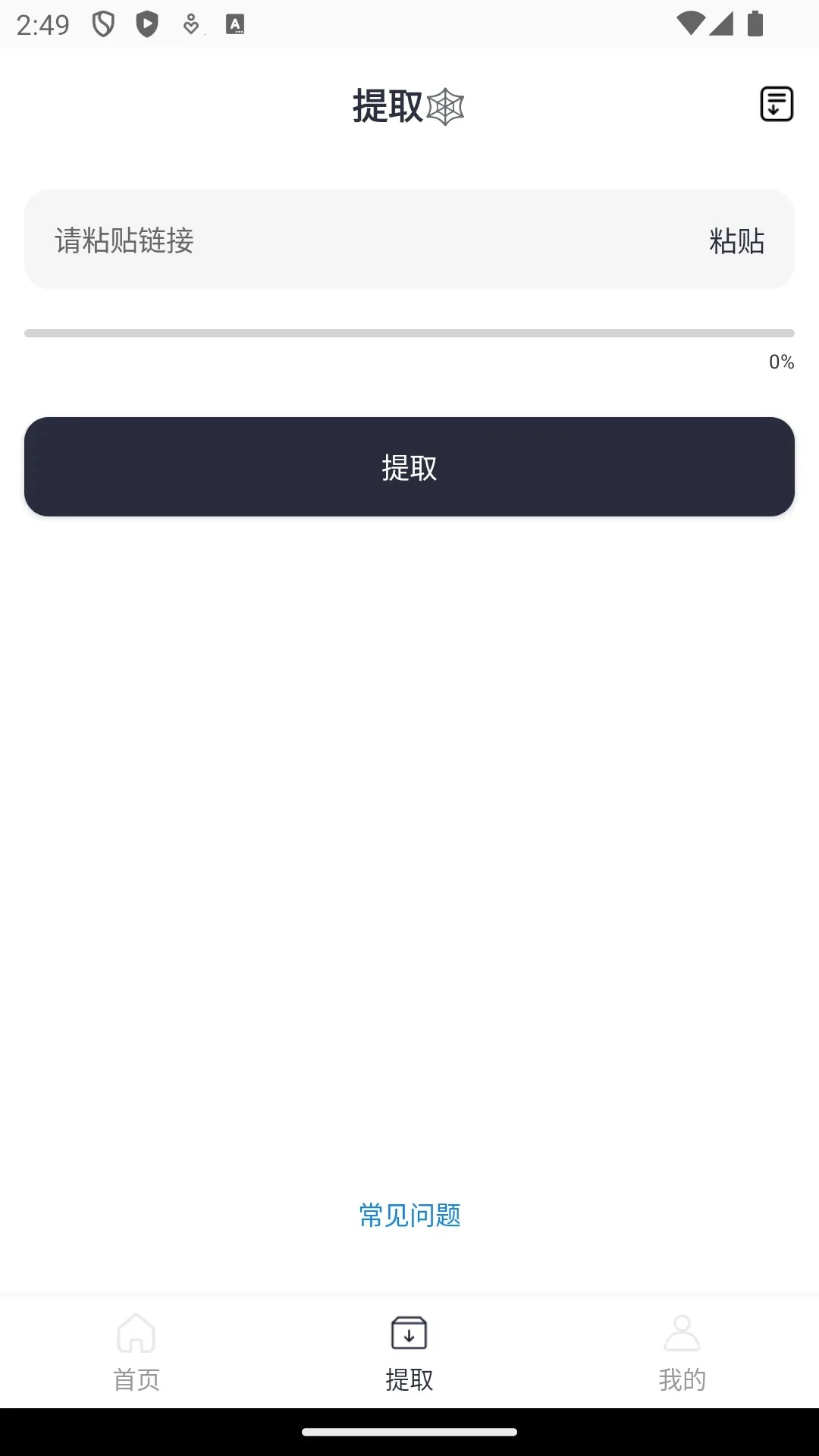819x1456 pixels.
Task: Tap the download tray icon for 提取 tab
Action: (x=409, y=1335)
